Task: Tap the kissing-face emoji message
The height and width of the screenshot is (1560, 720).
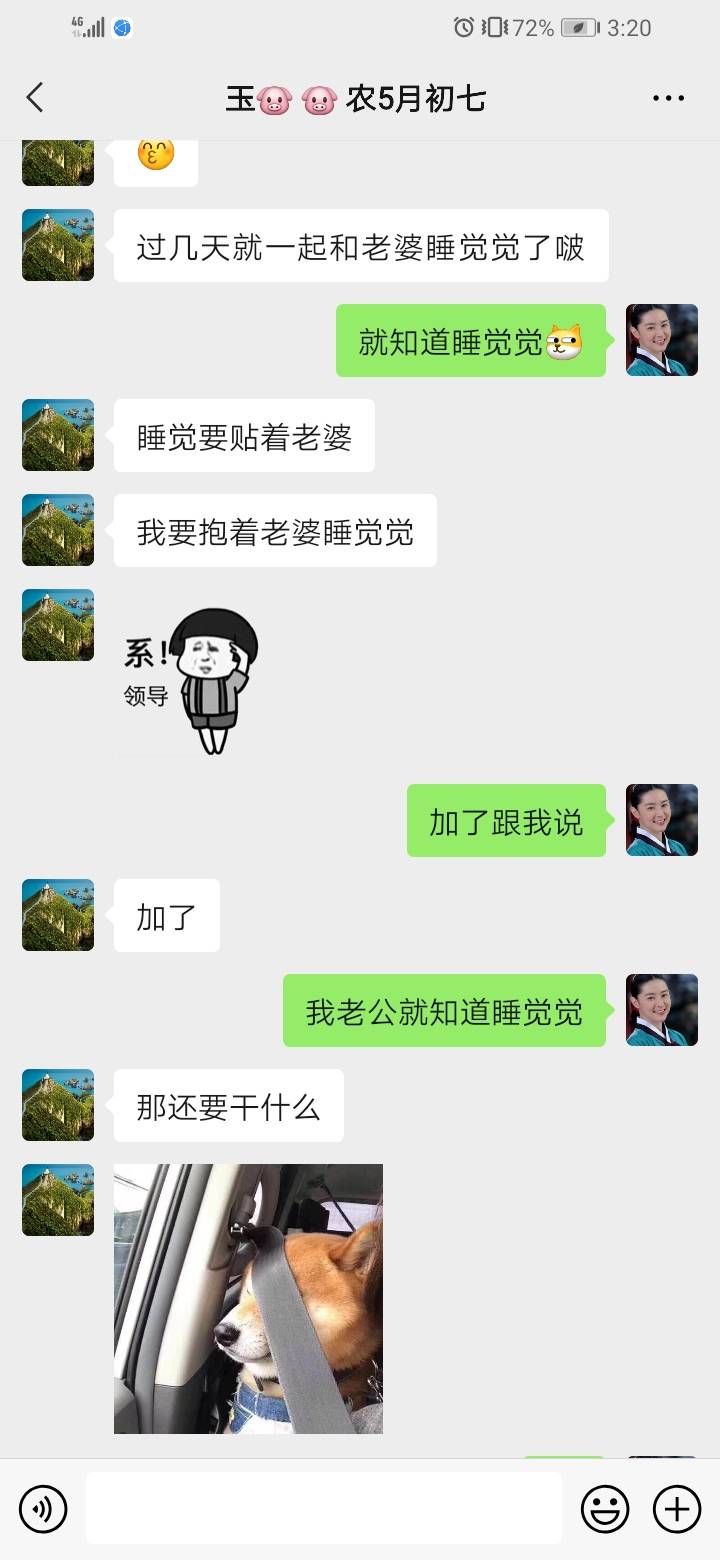Action: pos(157,157)
